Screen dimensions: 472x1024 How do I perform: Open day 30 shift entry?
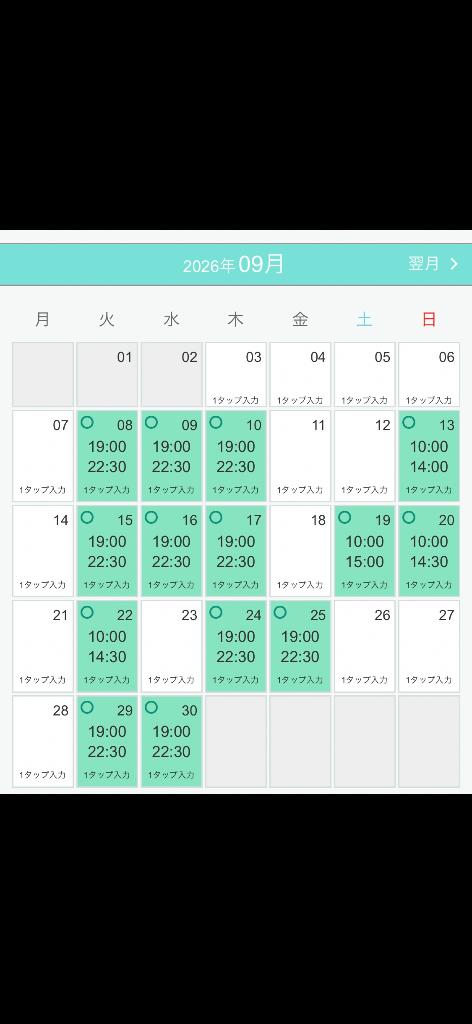(172, 741)
